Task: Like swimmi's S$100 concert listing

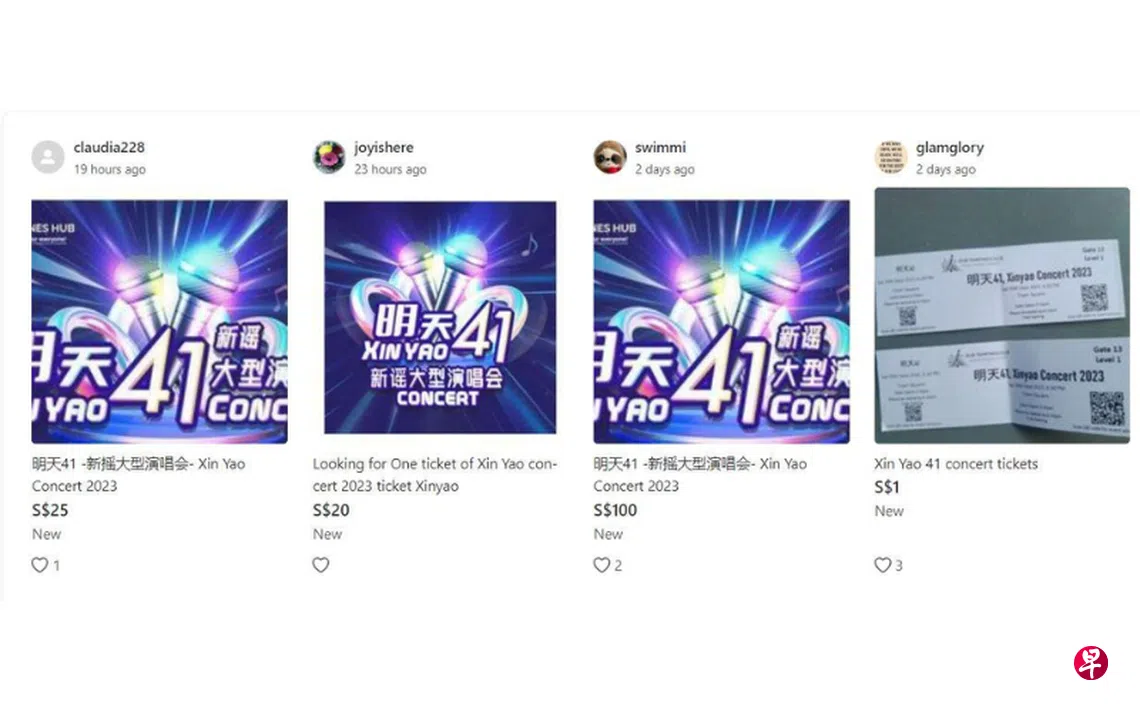Action: coord(602,565)
